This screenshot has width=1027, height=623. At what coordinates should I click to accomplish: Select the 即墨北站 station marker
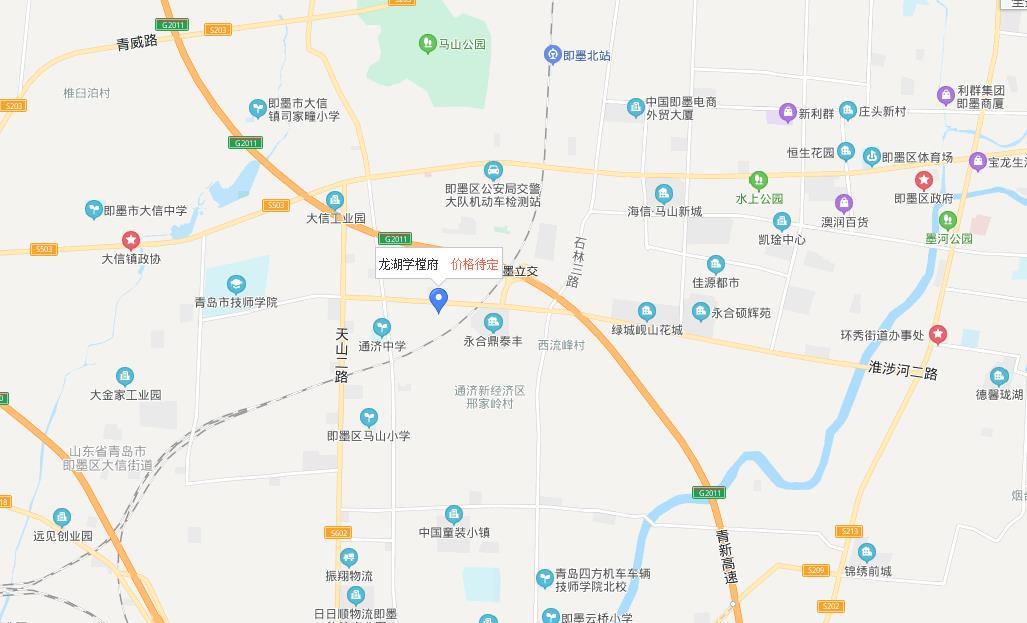(552, 55)
